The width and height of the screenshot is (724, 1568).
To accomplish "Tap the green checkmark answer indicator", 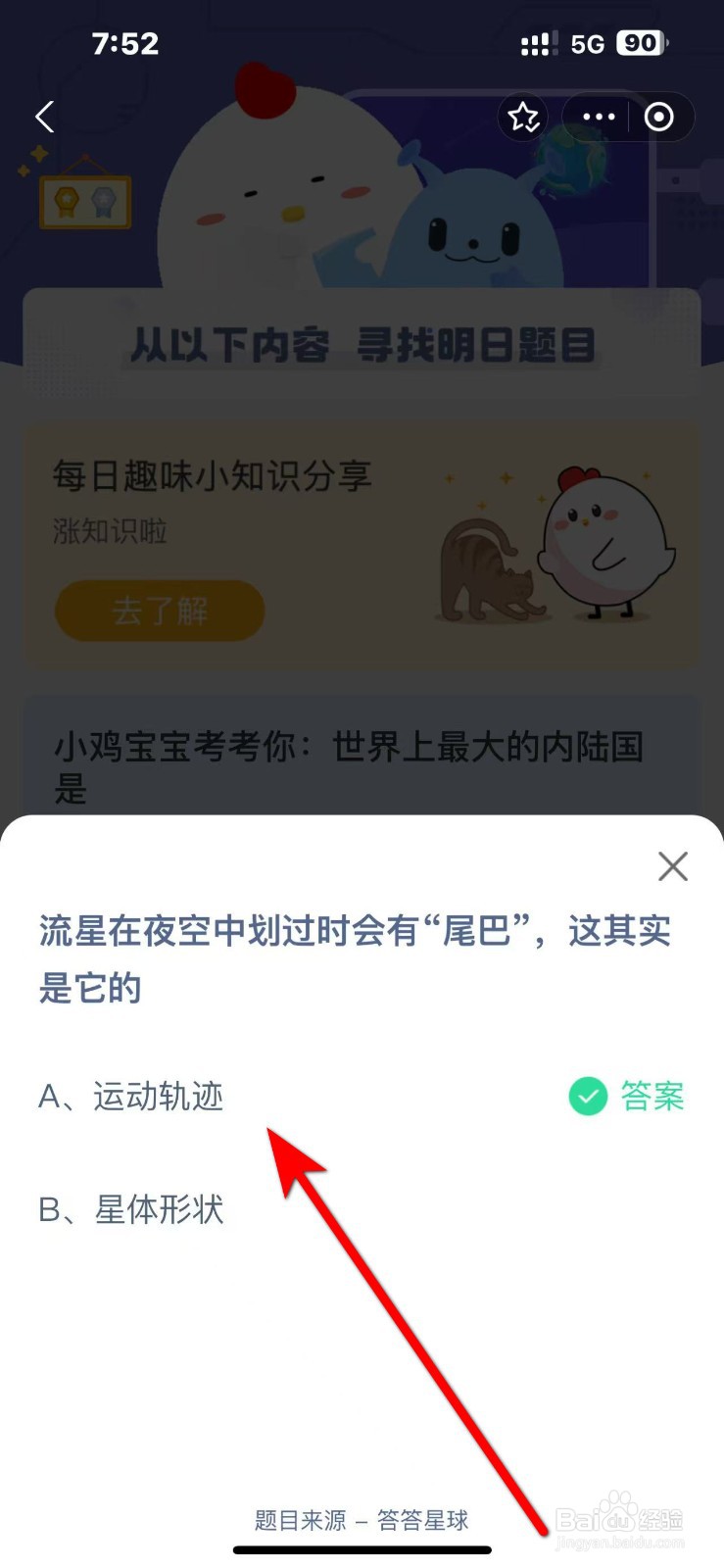I will click(586, 1096).
